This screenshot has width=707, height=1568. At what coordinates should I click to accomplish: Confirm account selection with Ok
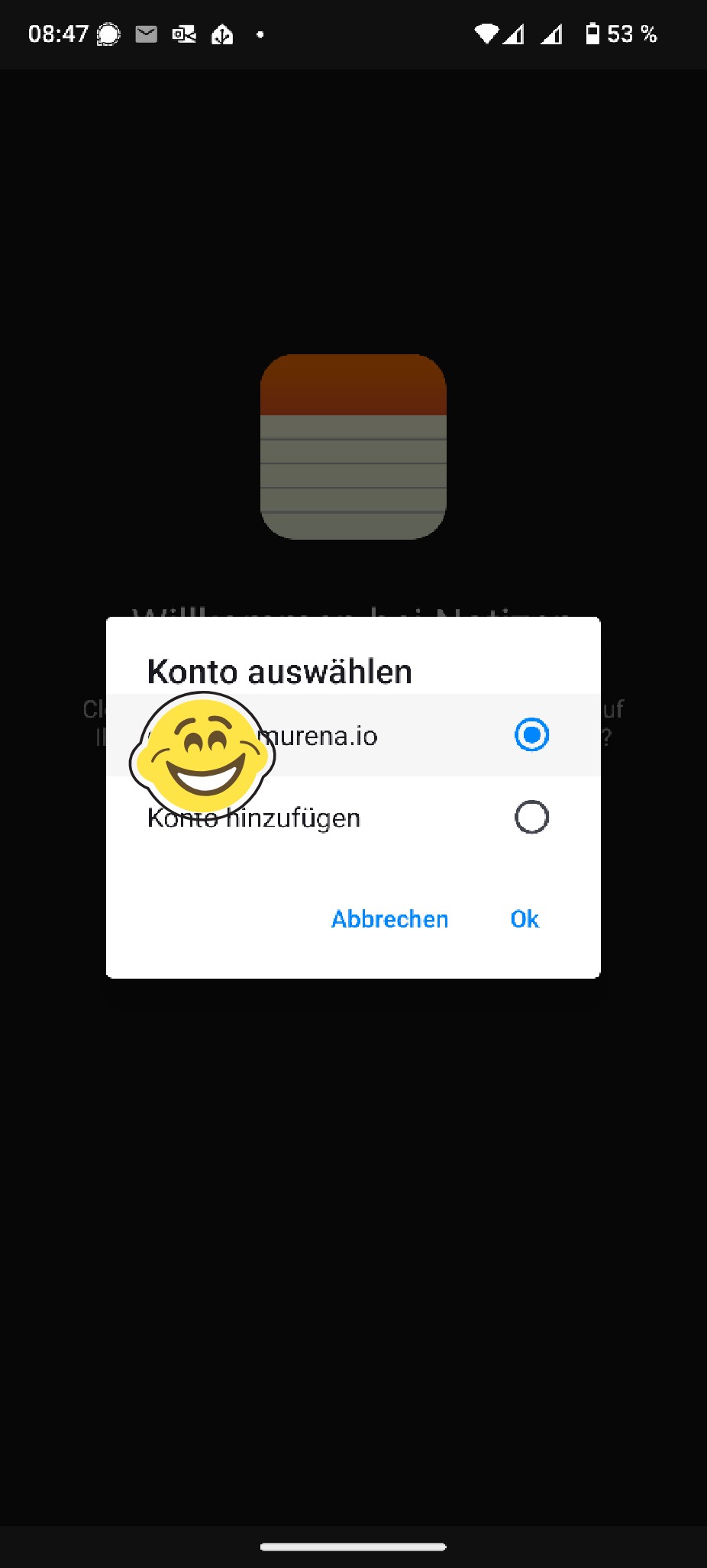(525, 919)
